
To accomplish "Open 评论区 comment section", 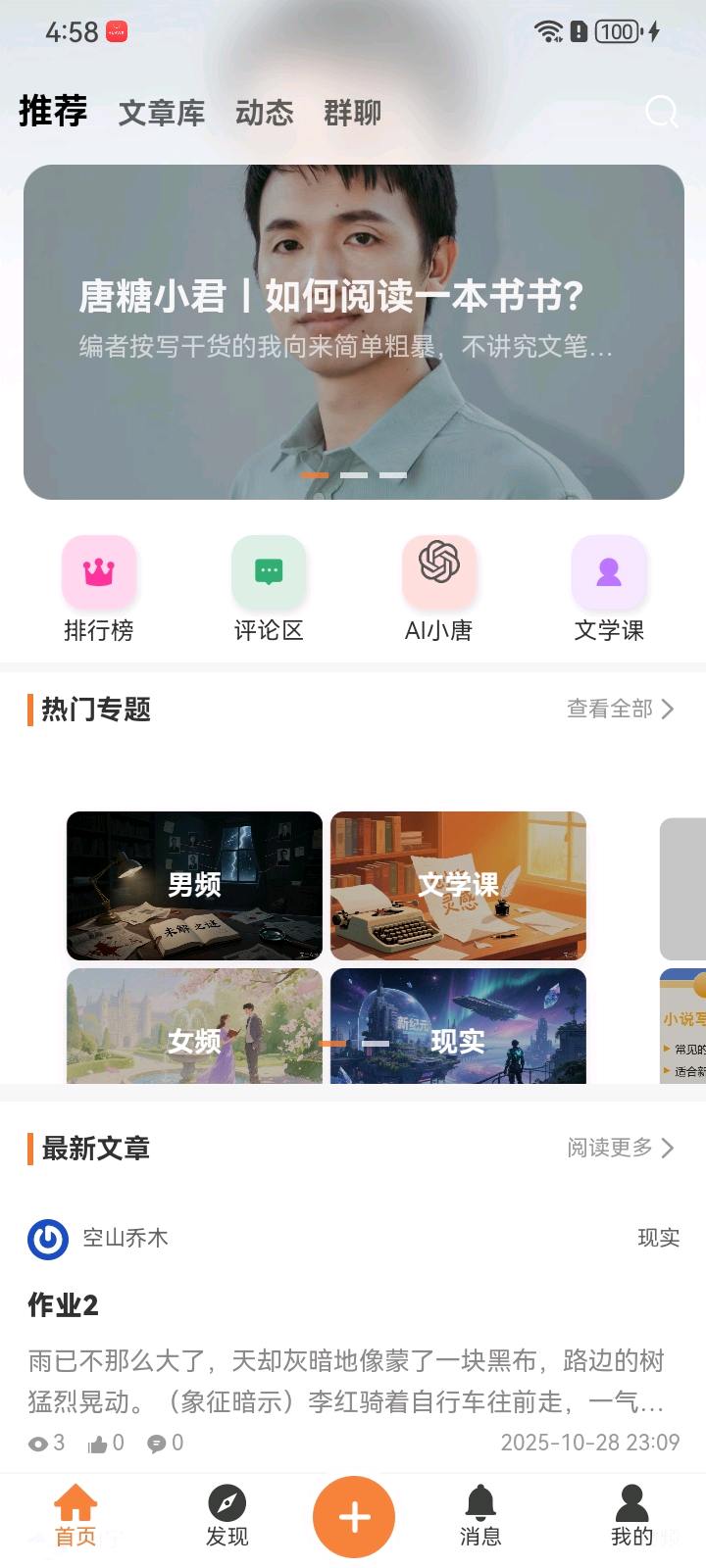I will [269, 588].
